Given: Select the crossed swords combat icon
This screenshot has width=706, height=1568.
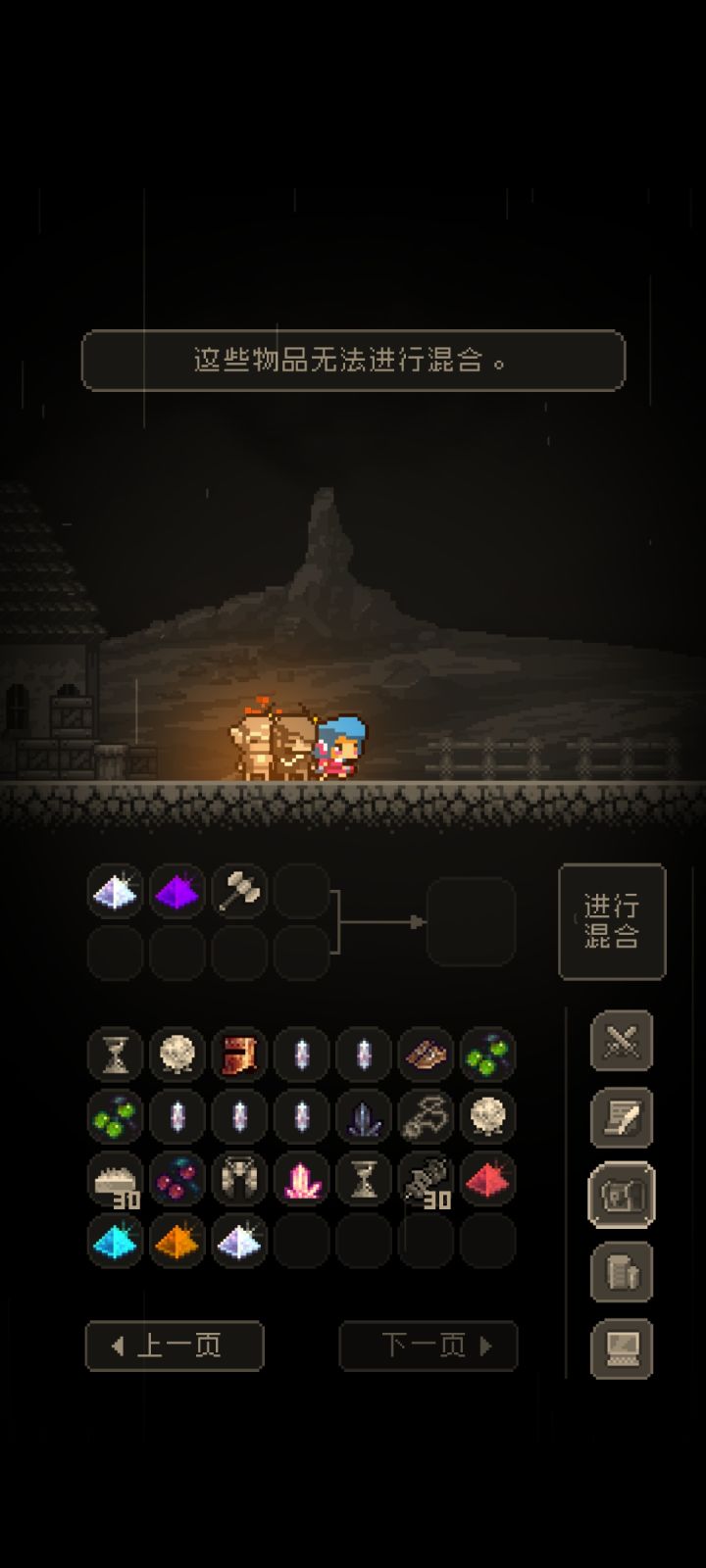Looking at the screenshot, I should click(x=621, y=1042).
